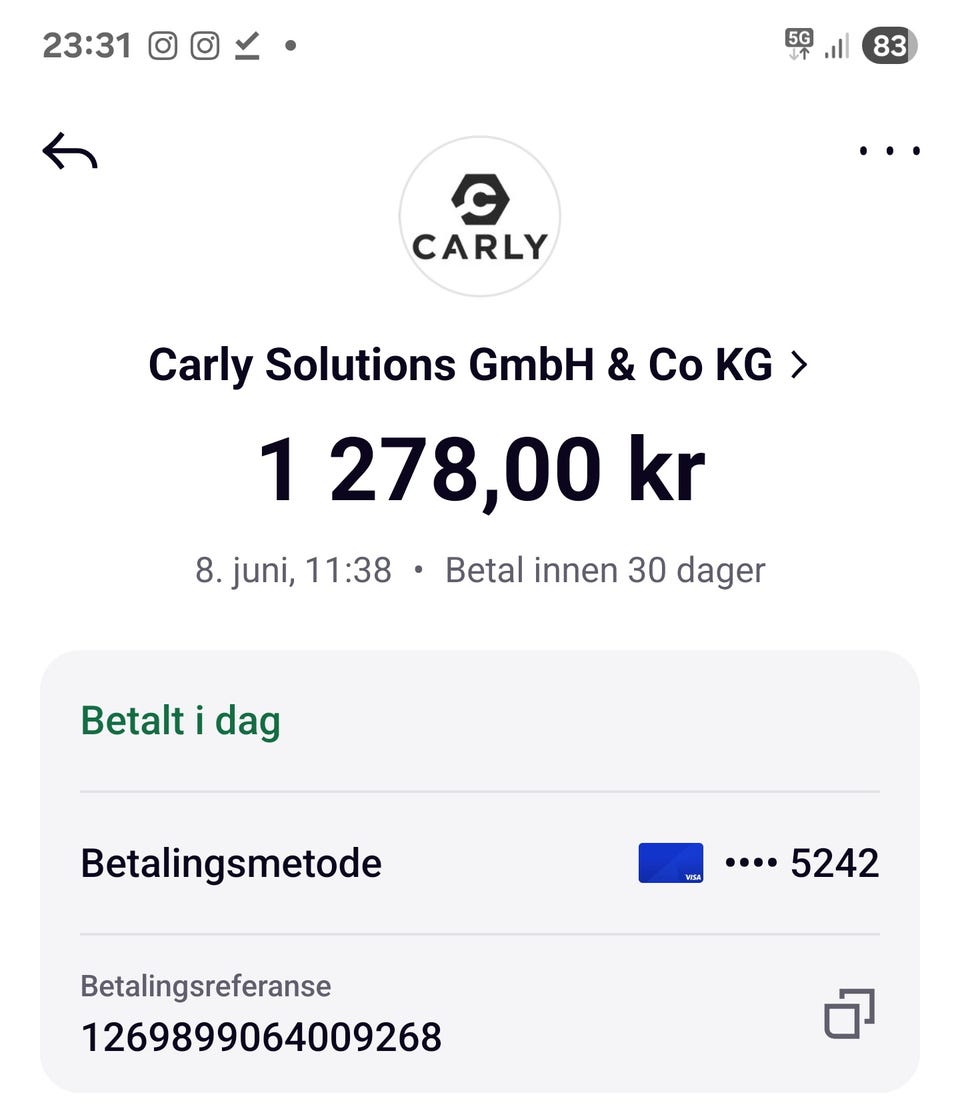Image resolution: width=960 pixels, height=1119 pixels.
Task: Tap the Betalingsmetode row
Action: click(230, 862)
